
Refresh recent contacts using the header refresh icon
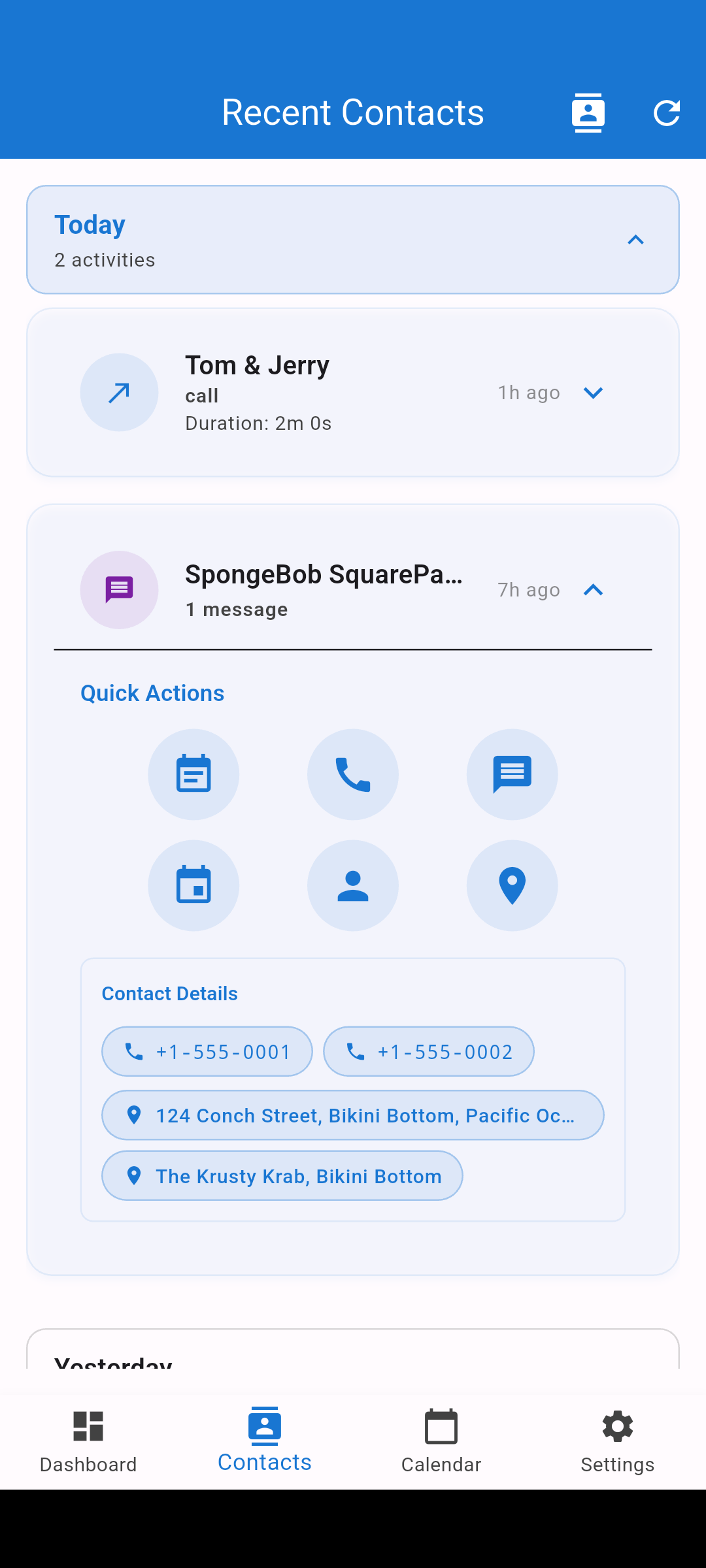667,112
